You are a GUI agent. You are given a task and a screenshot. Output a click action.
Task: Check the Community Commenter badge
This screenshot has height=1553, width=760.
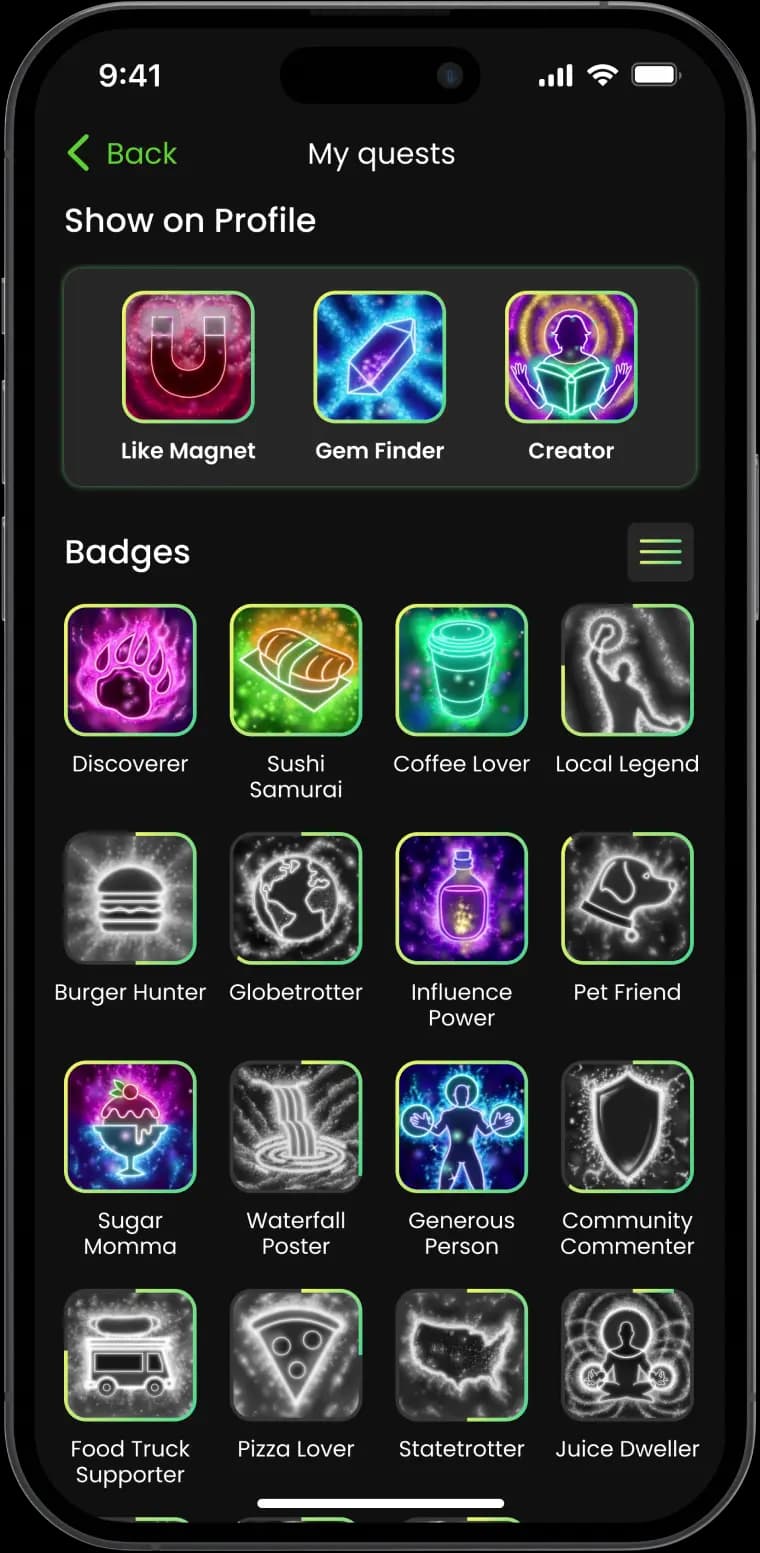pos(627,1126)
